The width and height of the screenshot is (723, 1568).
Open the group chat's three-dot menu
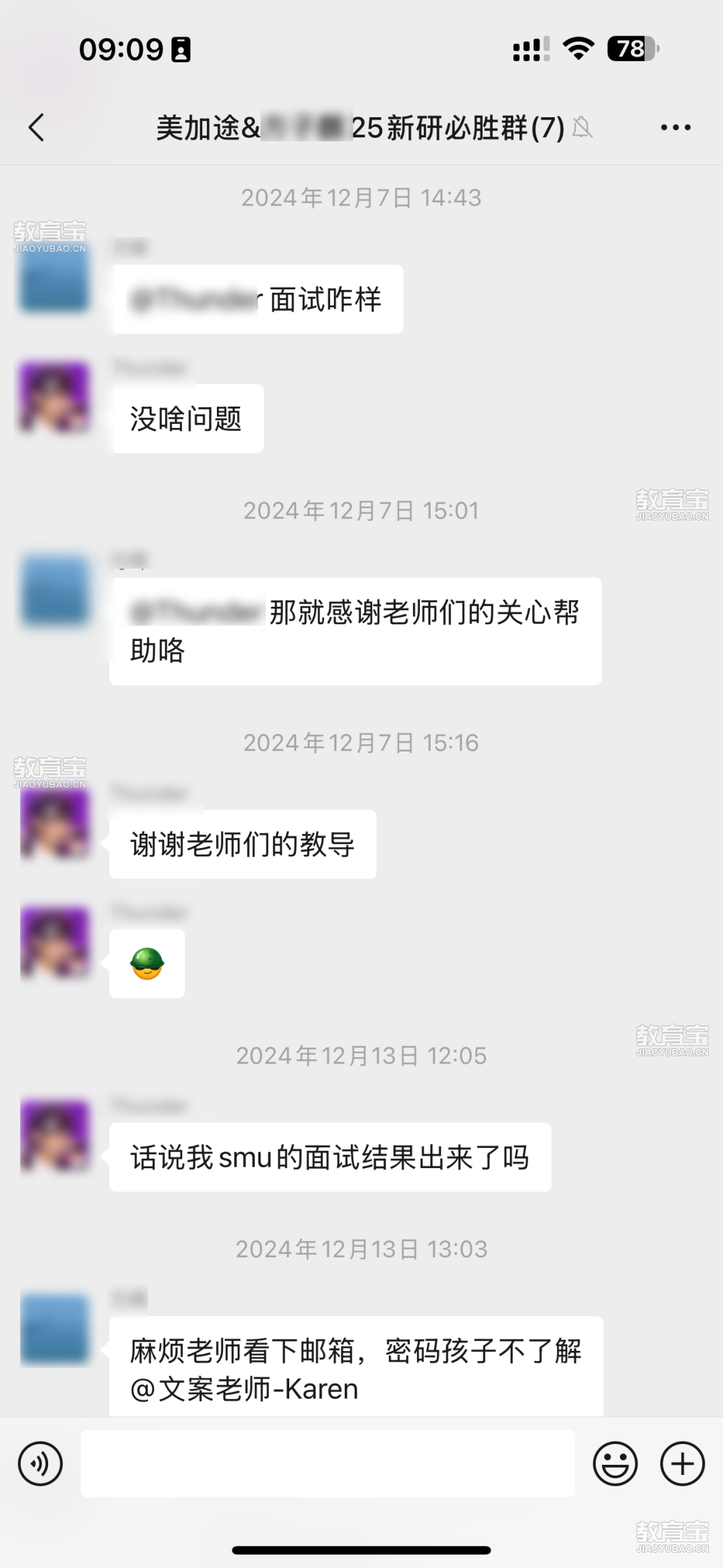pos(675,127)
